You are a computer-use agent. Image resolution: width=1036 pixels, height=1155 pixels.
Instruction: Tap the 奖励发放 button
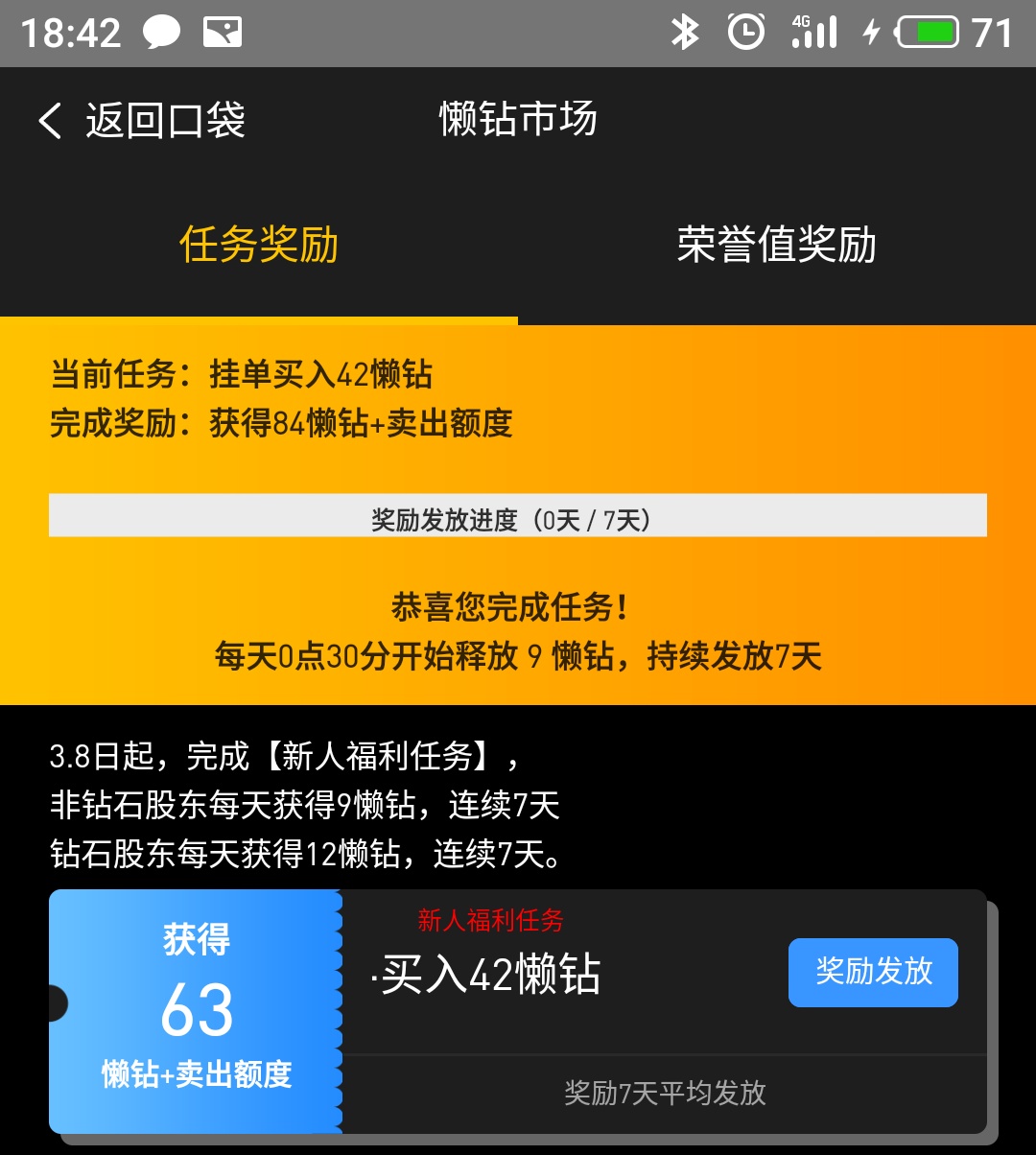[x=873, y=972]
